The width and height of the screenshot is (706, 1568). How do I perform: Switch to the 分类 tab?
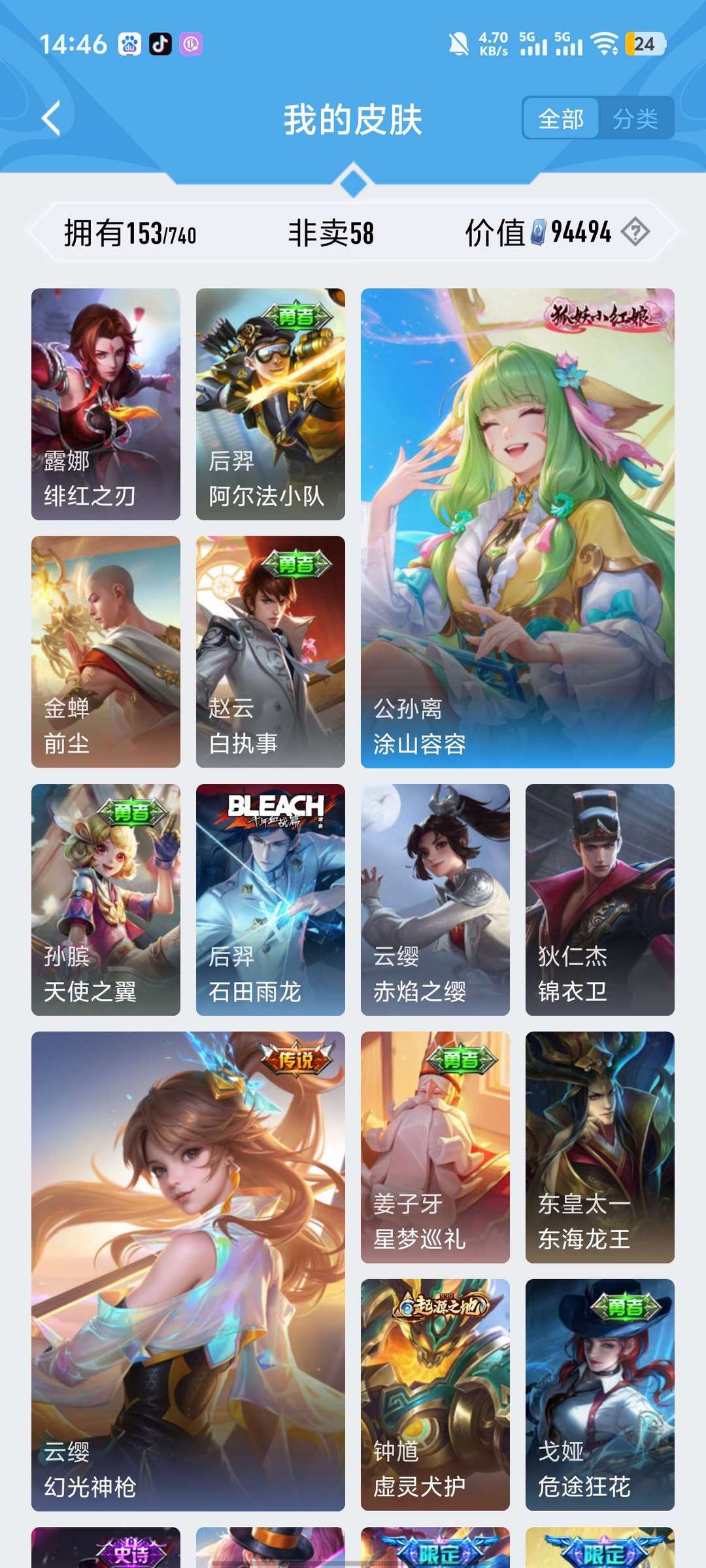[x=635, y=119]
